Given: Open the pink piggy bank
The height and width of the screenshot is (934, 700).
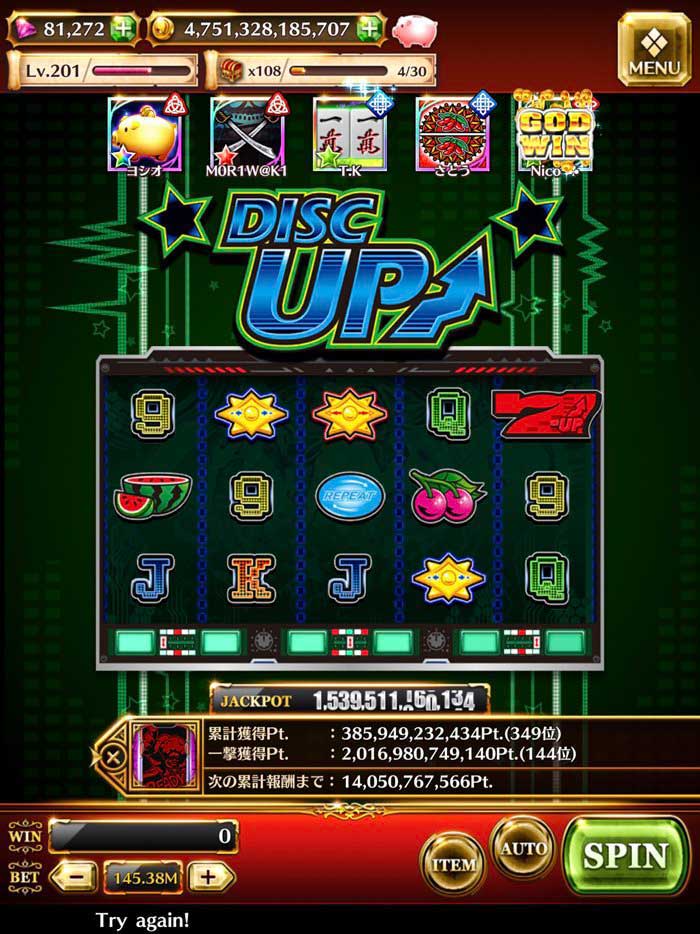Looking at the screenshot, I should (413, 31).
